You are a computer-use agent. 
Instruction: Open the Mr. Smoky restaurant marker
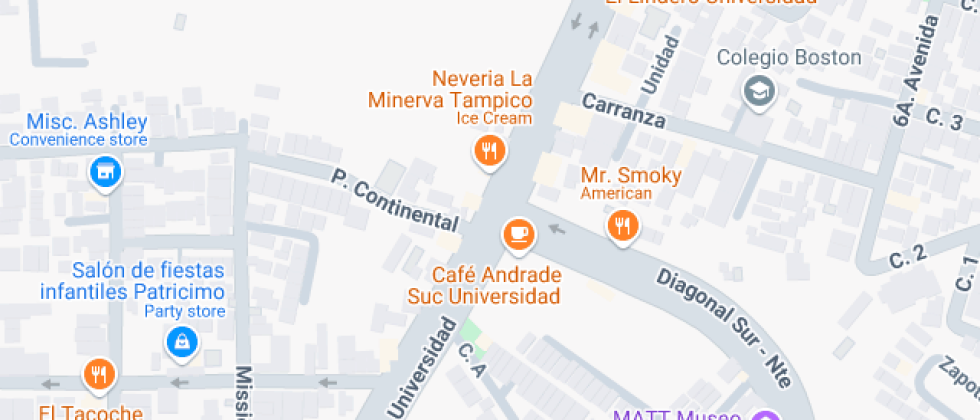[622, 225]
